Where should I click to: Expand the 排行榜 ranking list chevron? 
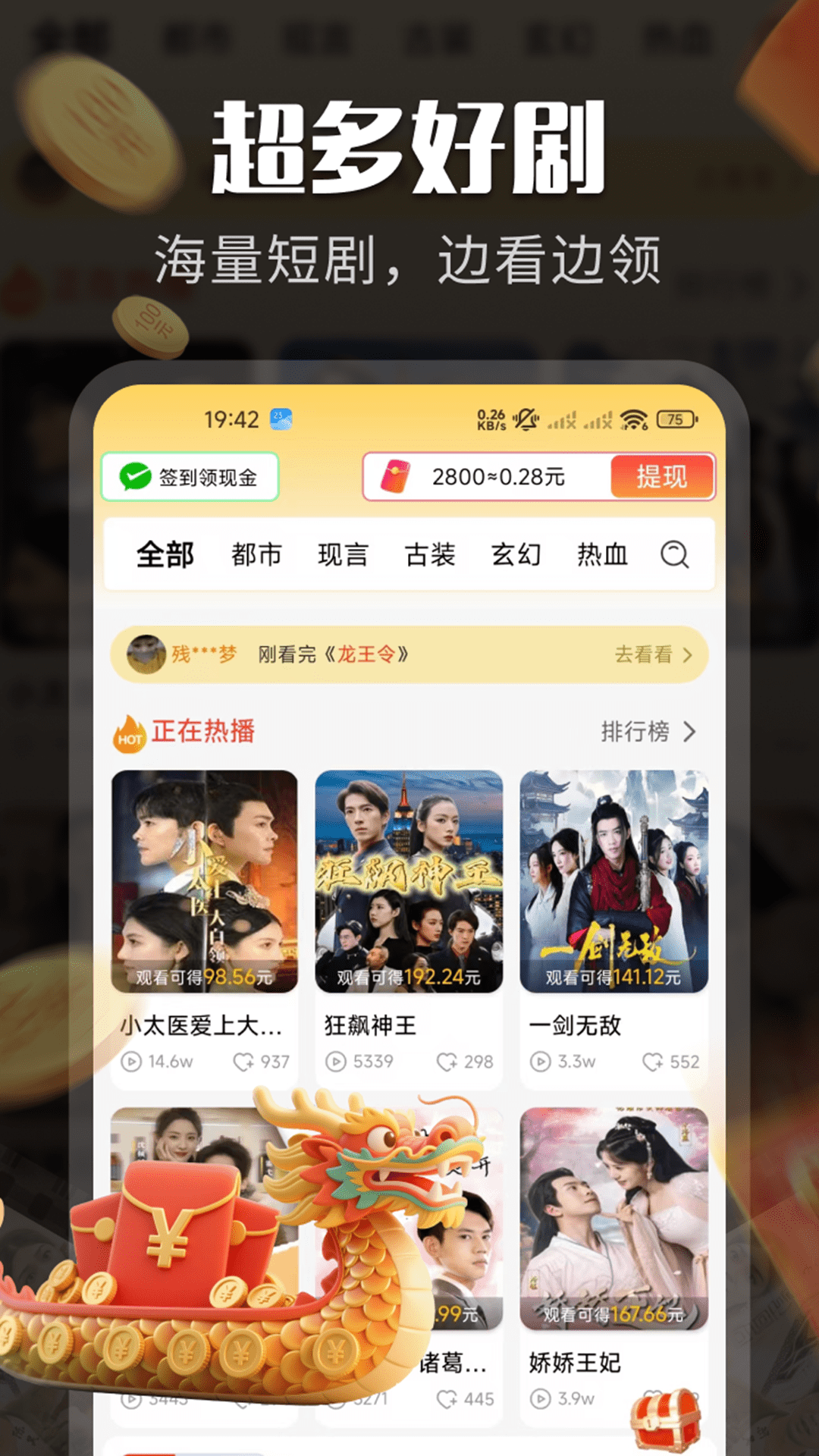point(689,733)
